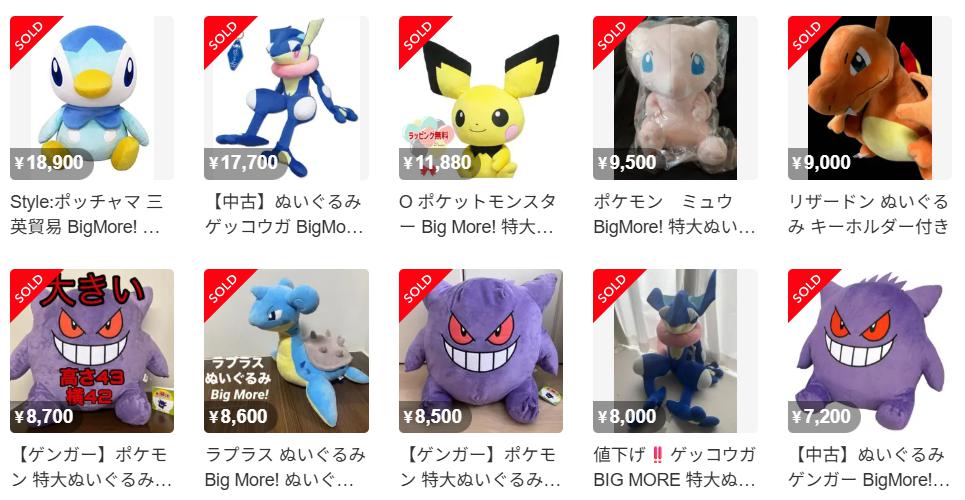Open the ¥17,700 Greninja plush listing

[286, 98]
